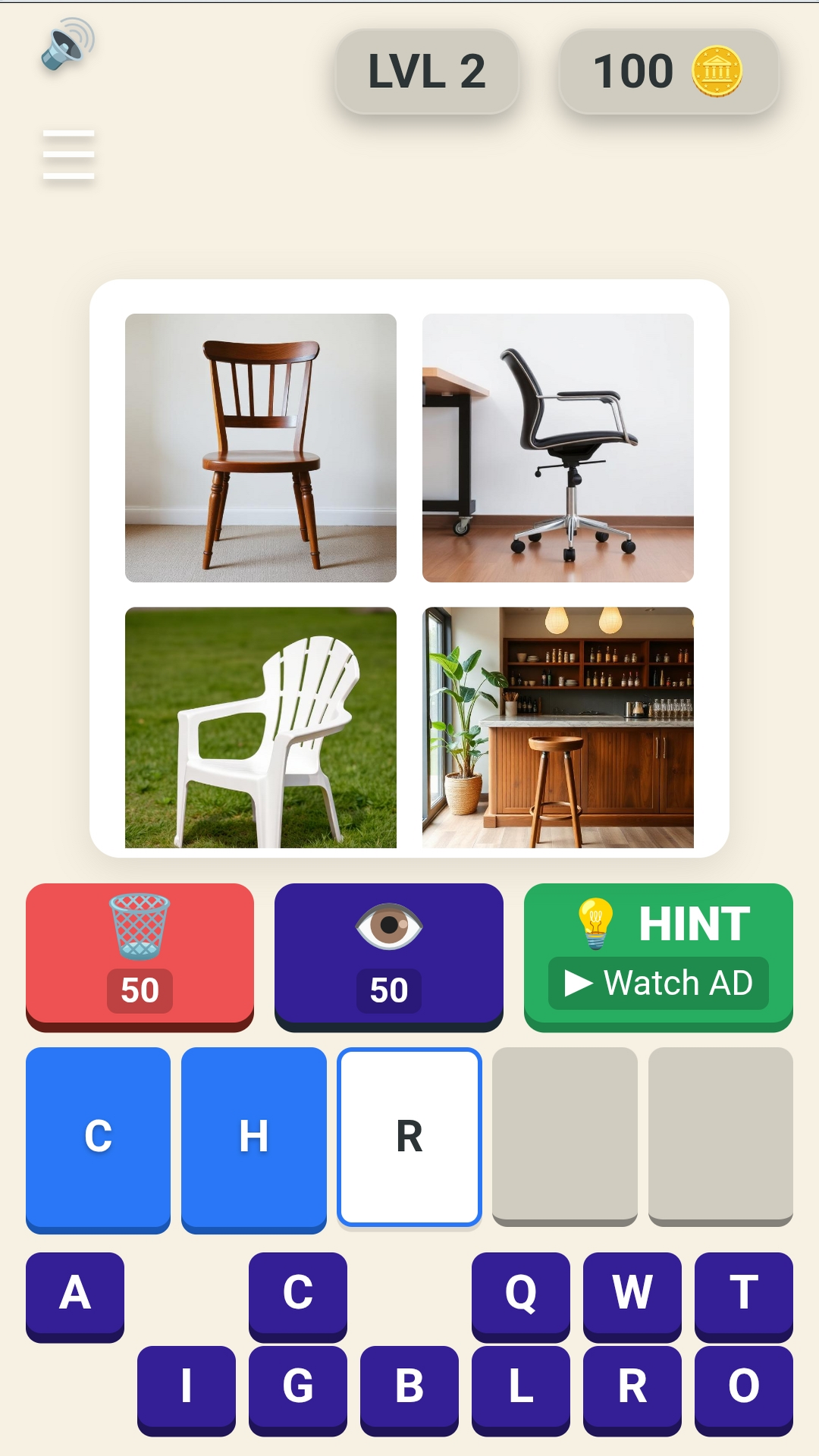
Task: Choose the letter I tile
Action: tap(187, 1387)
